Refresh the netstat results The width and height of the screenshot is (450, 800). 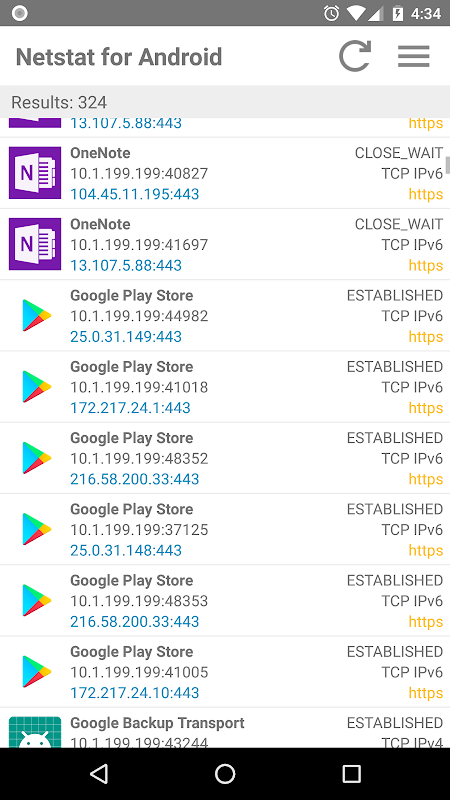[x=355, y=56]
